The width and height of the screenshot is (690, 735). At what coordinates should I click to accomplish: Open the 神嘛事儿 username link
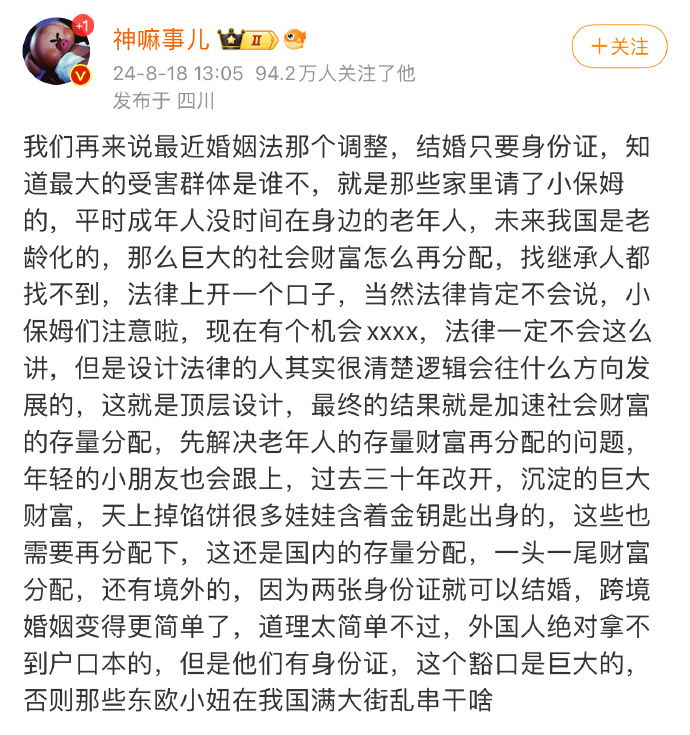[160, 40]
